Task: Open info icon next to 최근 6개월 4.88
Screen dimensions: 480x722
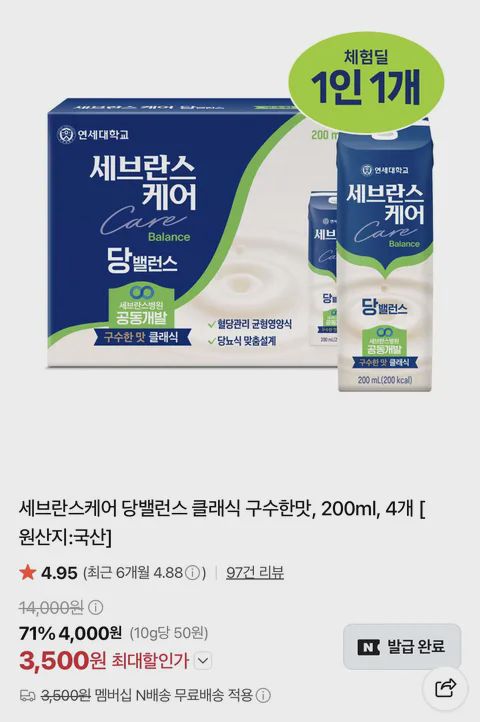Action: tap(193, 573)
